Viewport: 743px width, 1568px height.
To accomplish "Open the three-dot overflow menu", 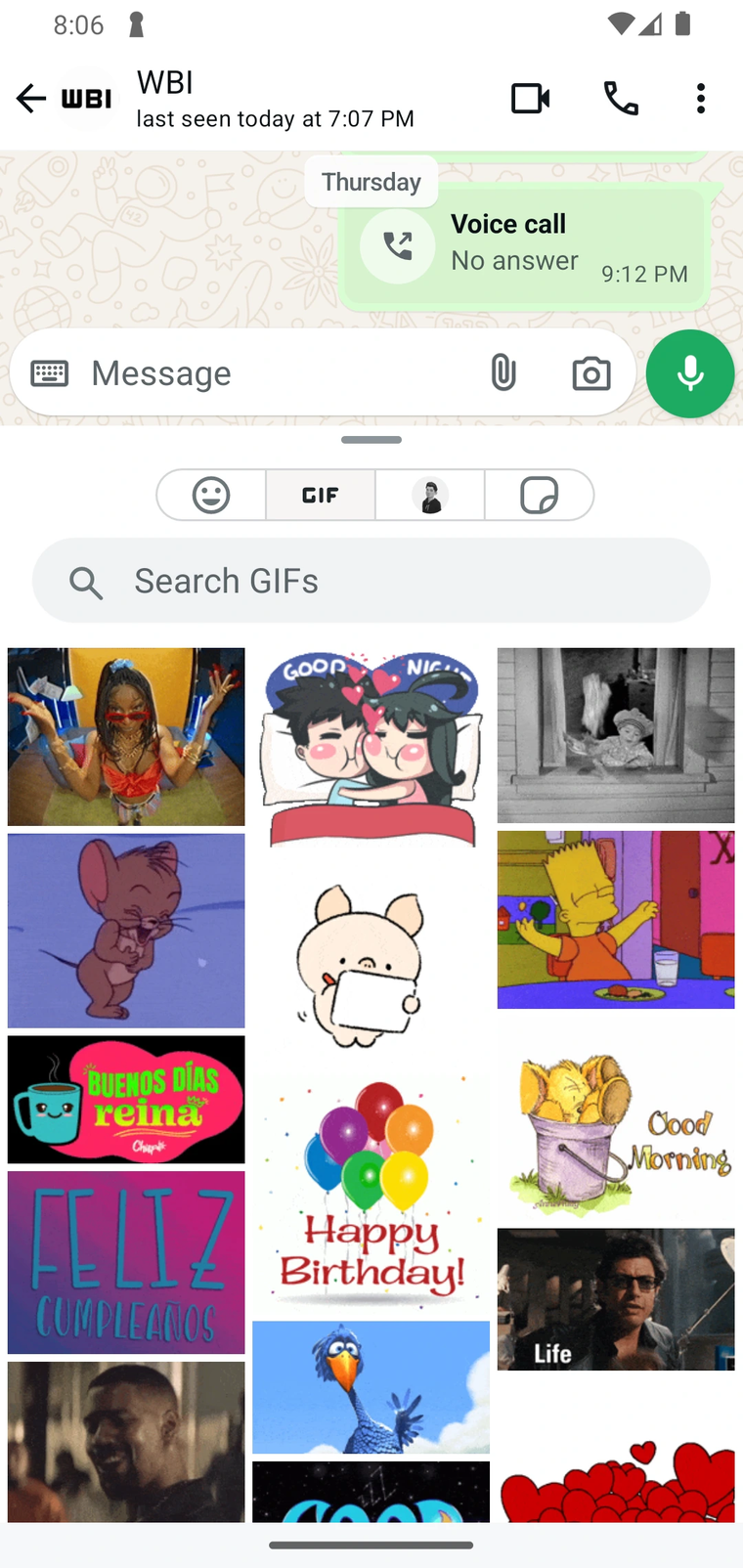I will [701, 98].
